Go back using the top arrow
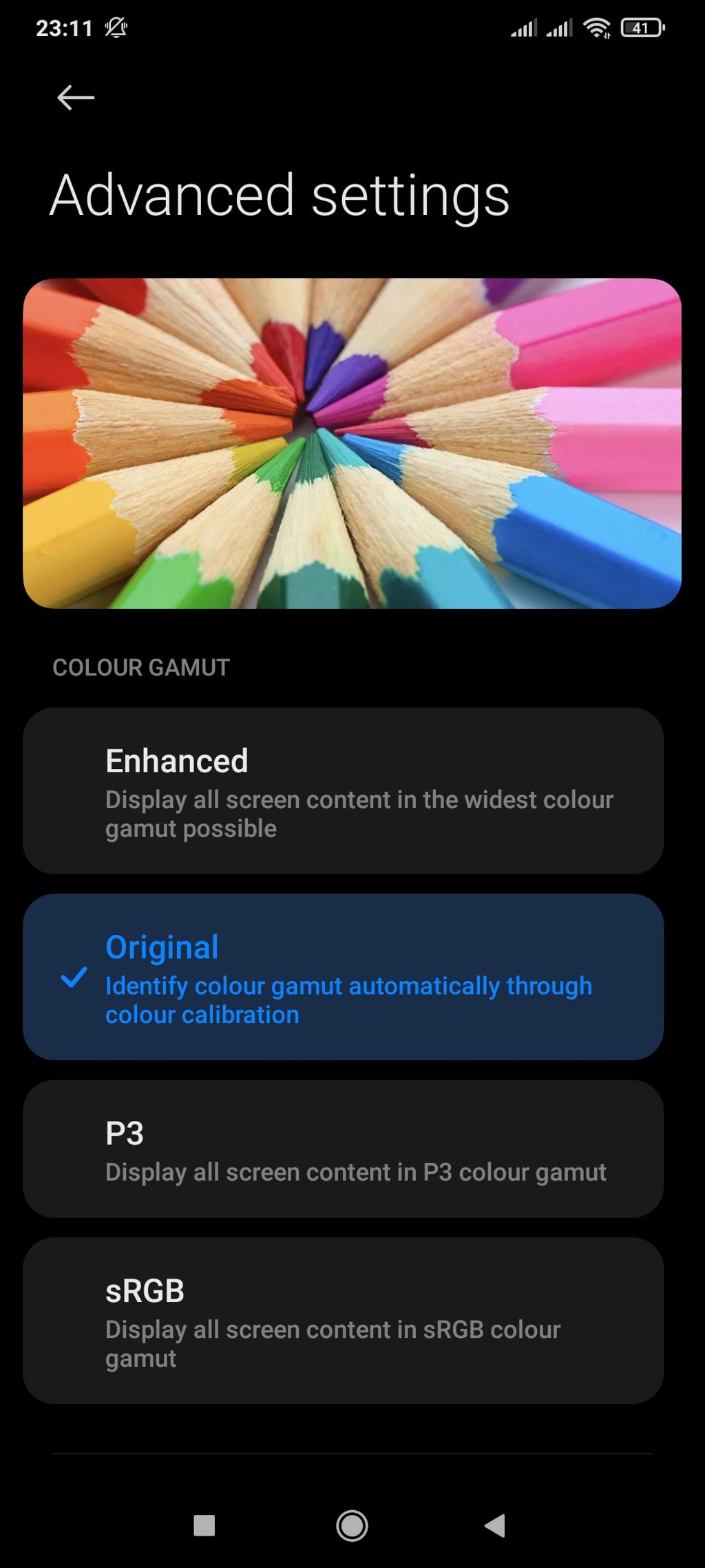This screenshot has width=705, height=1568. coord(75,98)
